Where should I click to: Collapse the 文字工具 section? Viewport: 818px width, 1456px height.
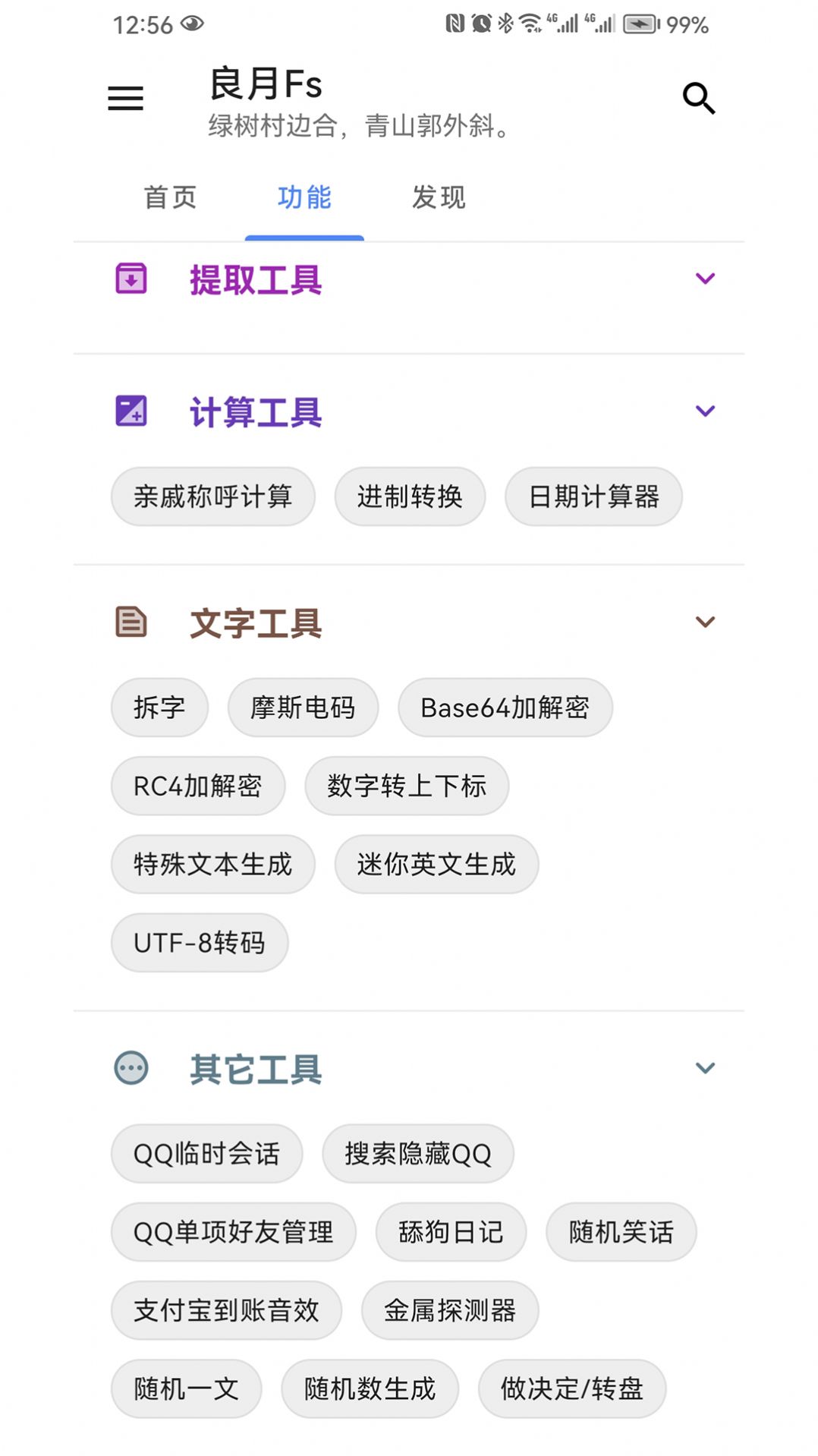[x=705, y=622]
